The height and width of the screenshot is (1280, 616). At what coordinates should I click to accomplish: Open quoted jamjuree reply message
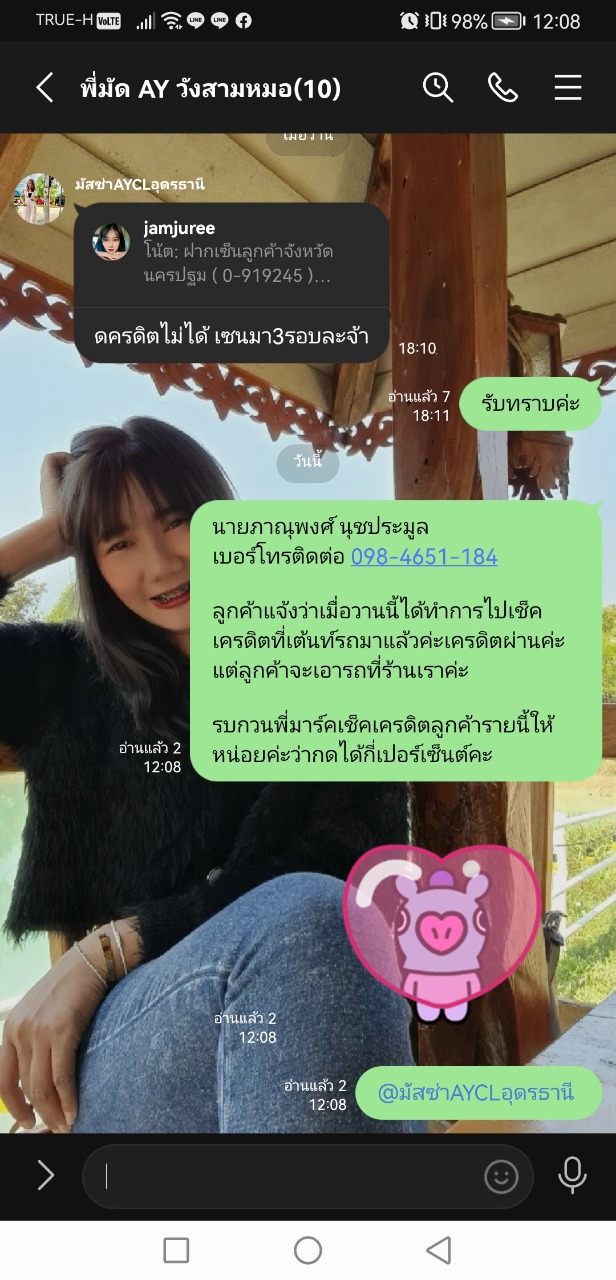pos(231,254)
